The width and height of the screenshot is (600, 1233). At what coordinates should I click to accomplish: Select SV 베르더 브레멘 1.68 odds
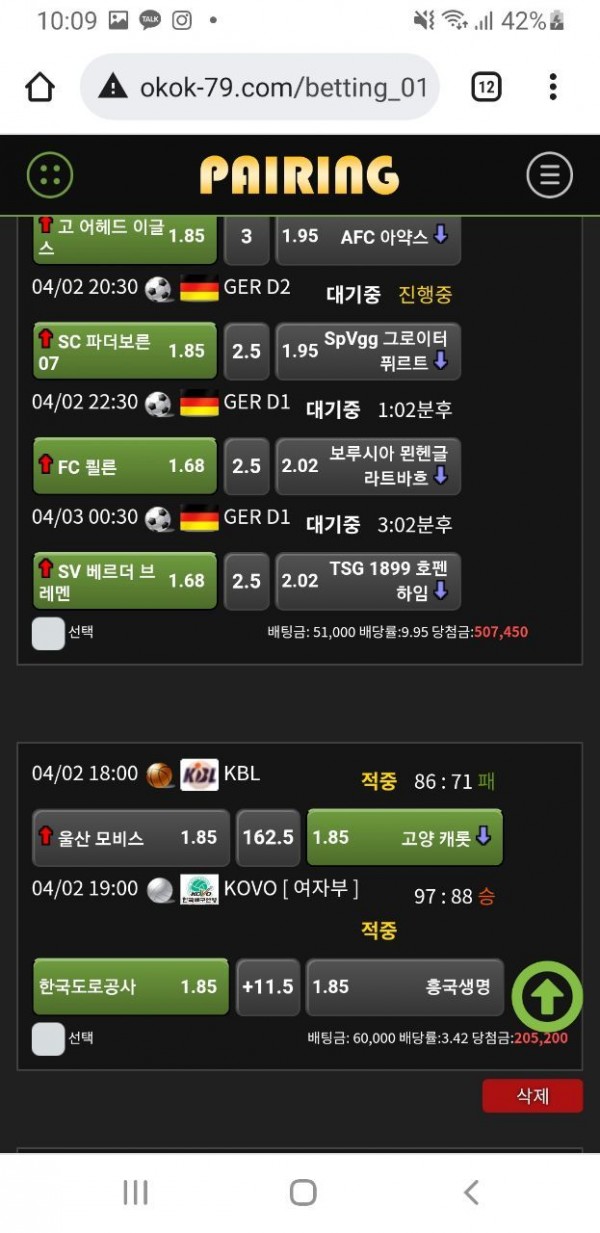pyautogui.click(x=125, y=581)
